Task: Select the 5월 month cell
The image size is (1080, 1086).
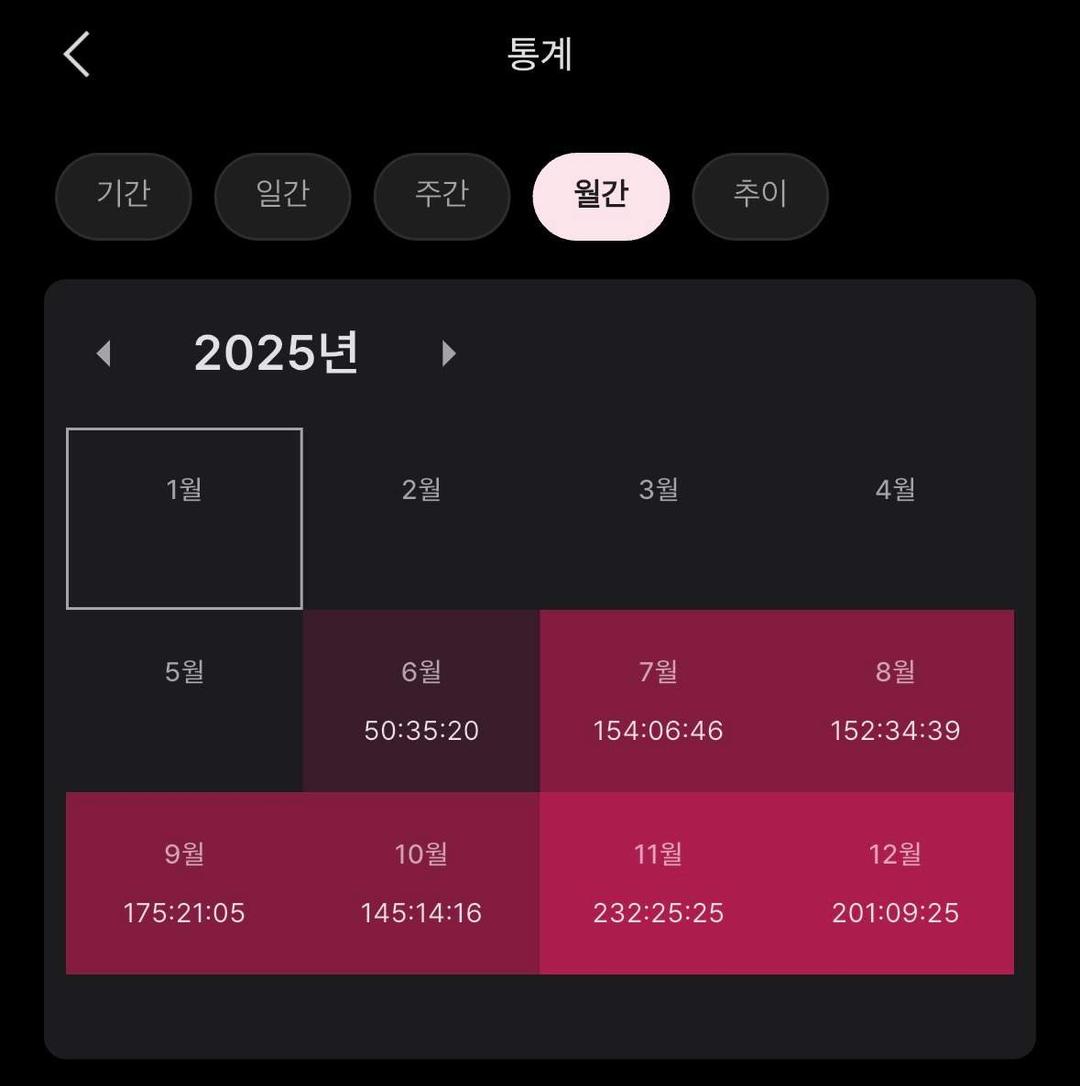Action: coord(184,700)
